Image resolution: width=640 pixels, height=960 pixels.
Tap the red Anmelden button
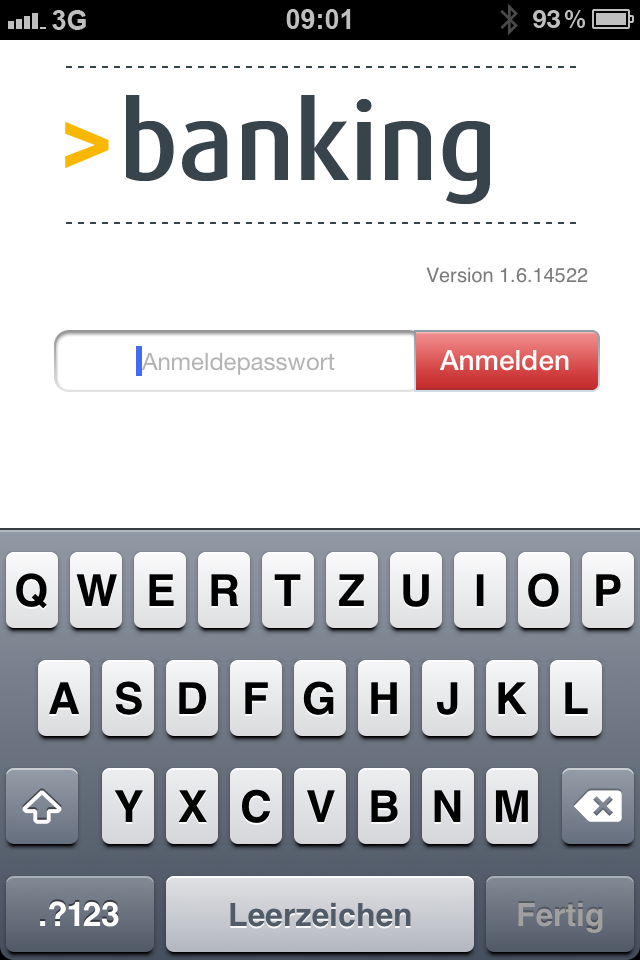[x=506, y=361]
